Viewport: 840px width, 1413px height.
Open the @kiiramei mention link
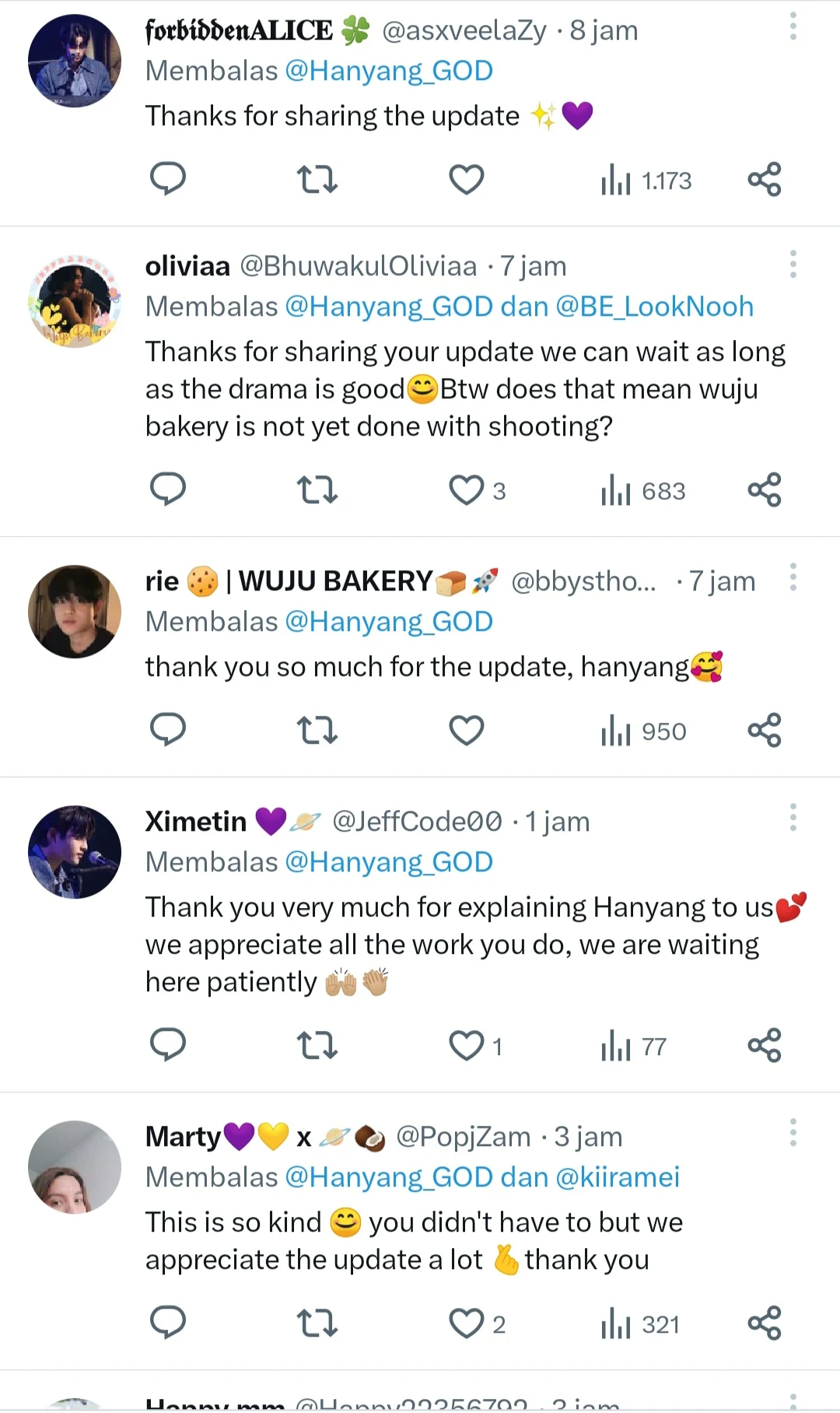point(618,1177)
